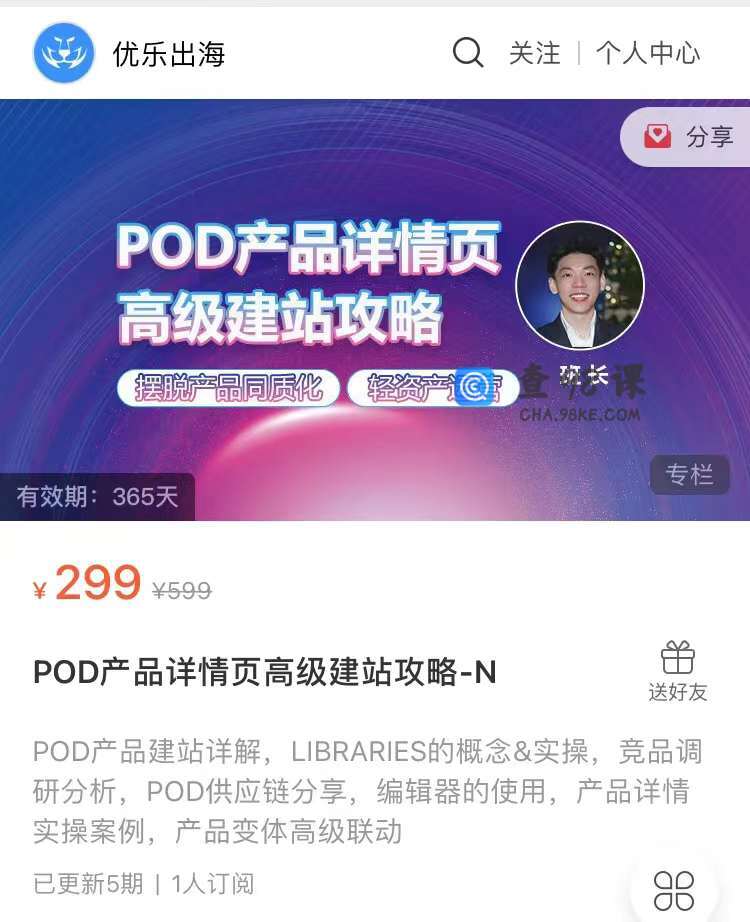750x922 pixels.
Task: Open the 专栏 column tag
Action: pos(689,474)
